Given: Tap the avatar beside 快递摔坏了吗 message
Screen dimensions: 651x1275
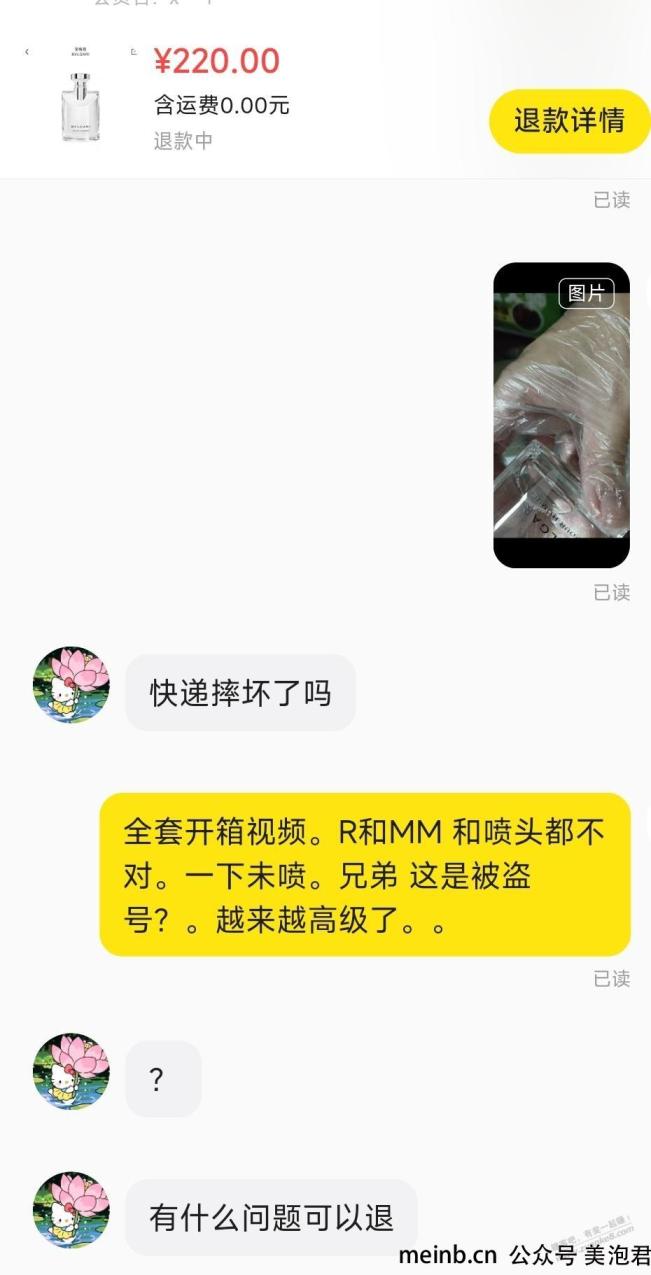Looking at the screenshot, I should pyautogui.click(x=71, y=685).
